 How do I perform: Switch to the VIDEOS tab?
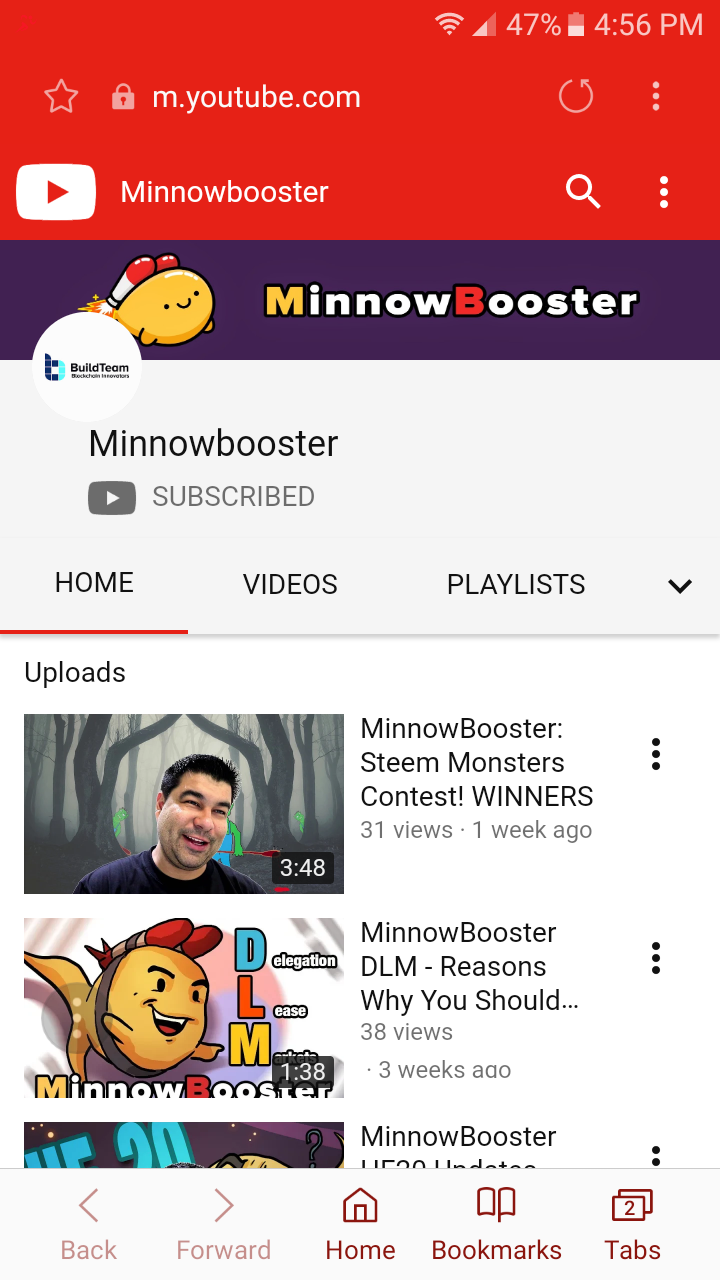click(290, 584)
